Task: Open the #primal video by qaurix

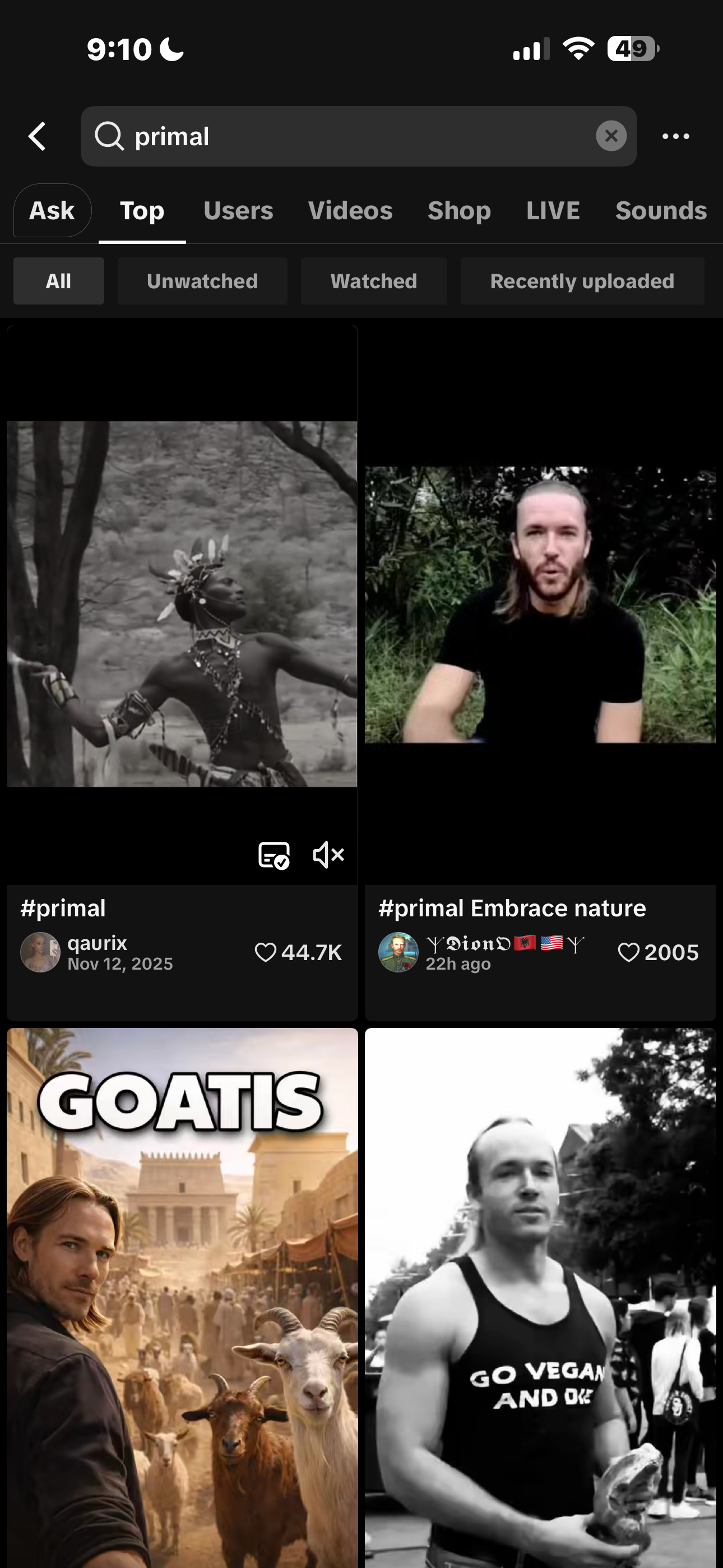Action: 182,604
